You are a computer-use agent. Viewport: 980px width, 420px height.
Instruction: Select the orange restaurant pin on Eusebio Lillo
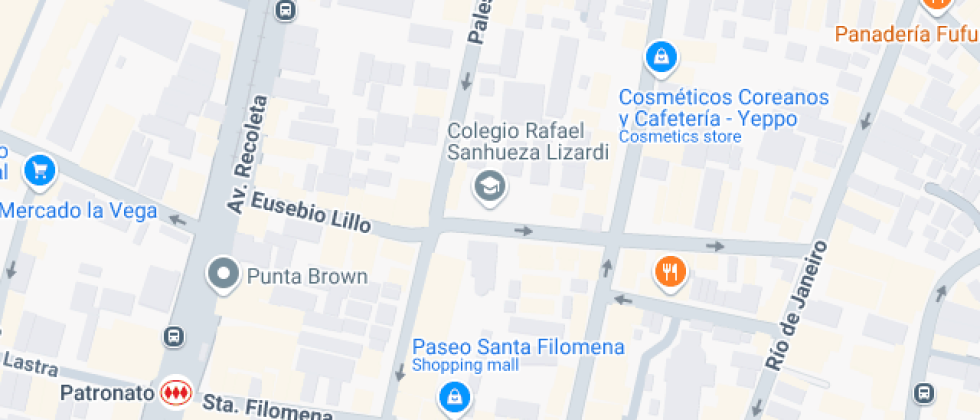click(x=671, y=270)
